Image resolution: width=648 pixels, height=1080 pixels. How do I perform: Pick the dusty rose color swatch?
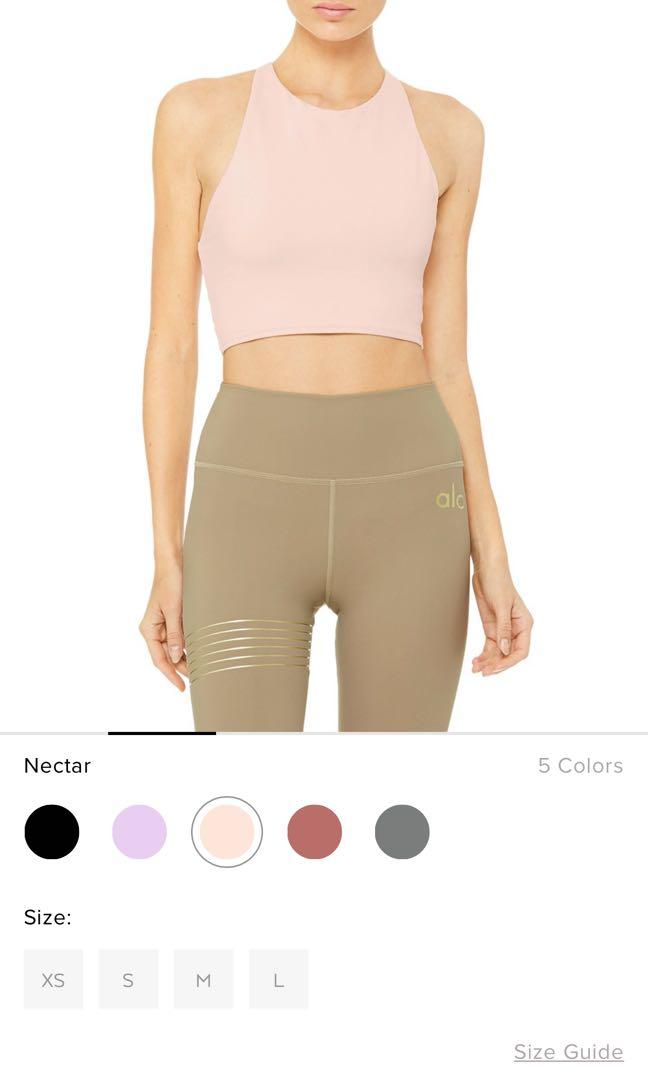point(314,832)
